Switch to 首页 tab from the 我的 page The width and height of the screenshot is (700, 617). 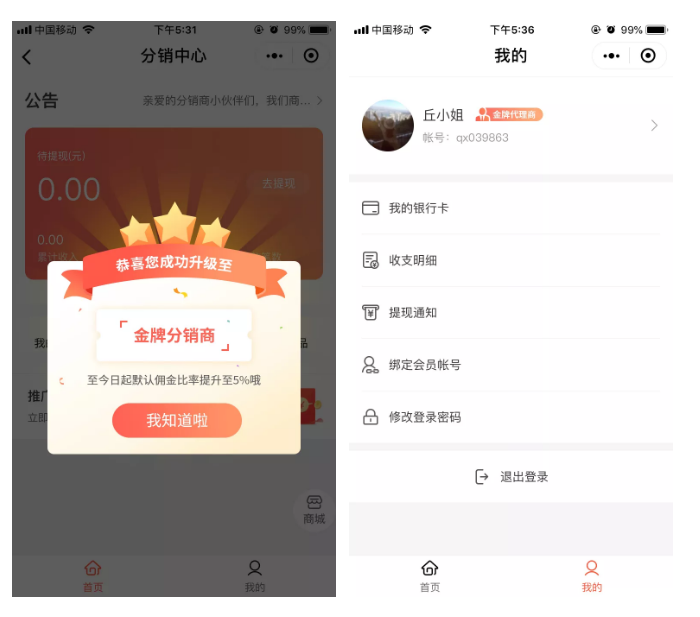point(430,576)
